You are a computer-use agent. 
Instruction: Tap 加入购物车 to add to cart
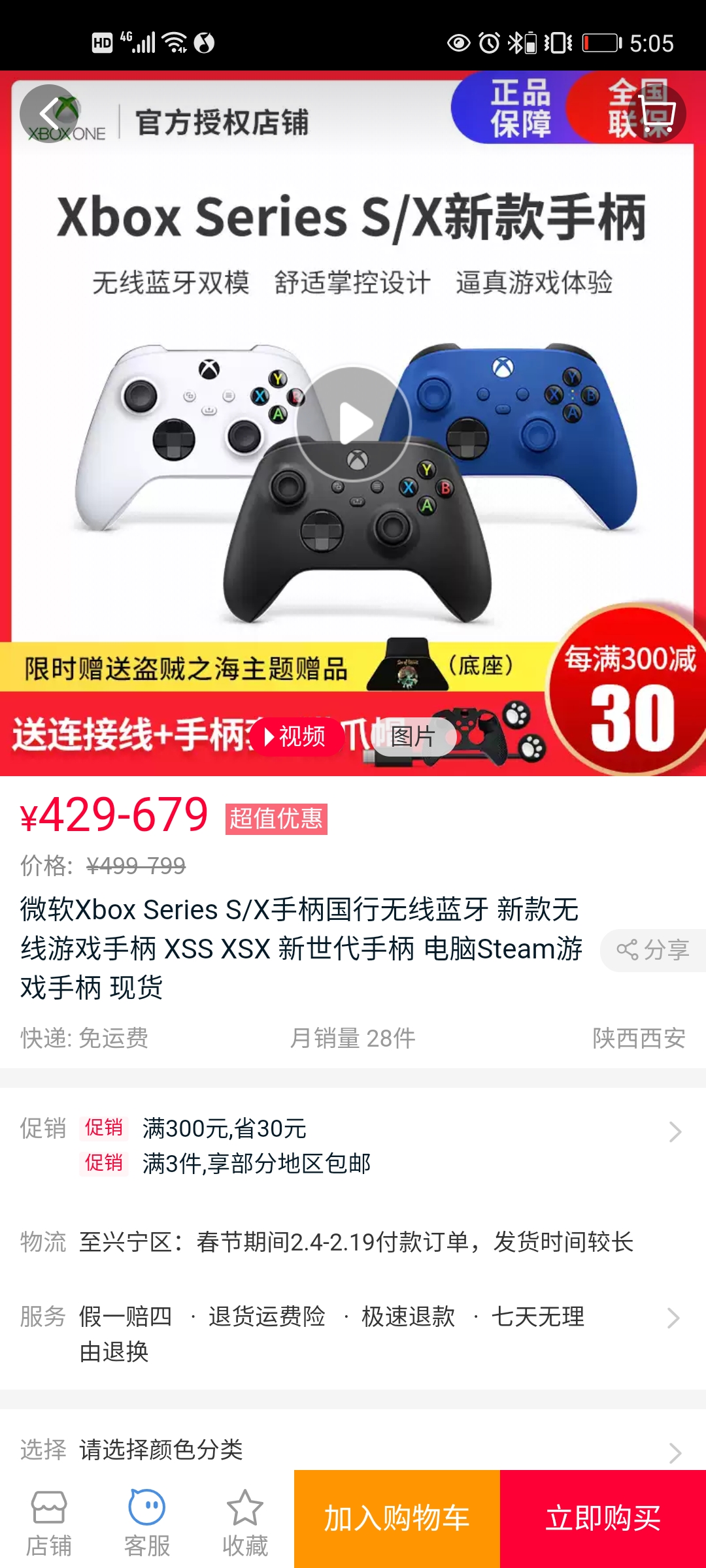click(397, 1519)
